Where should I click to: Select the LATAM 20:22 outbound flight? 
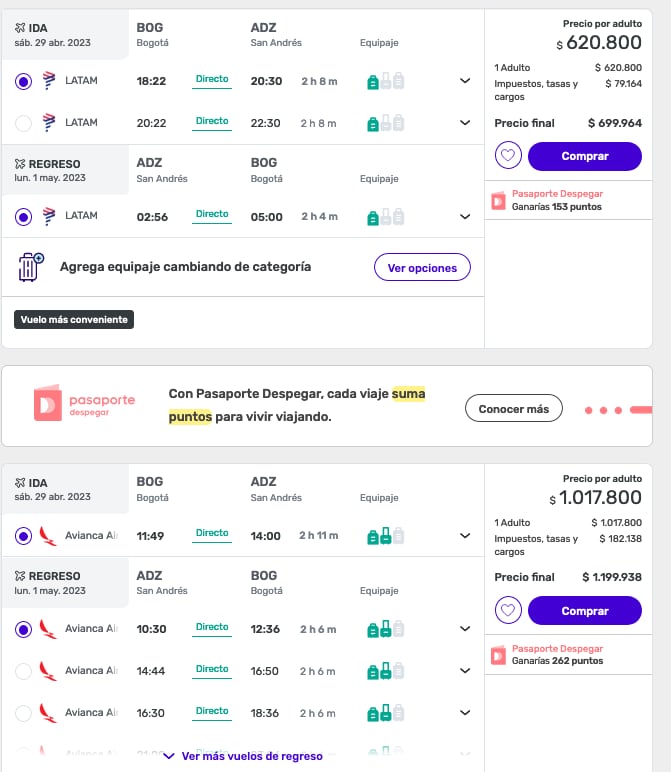point(24,123)
